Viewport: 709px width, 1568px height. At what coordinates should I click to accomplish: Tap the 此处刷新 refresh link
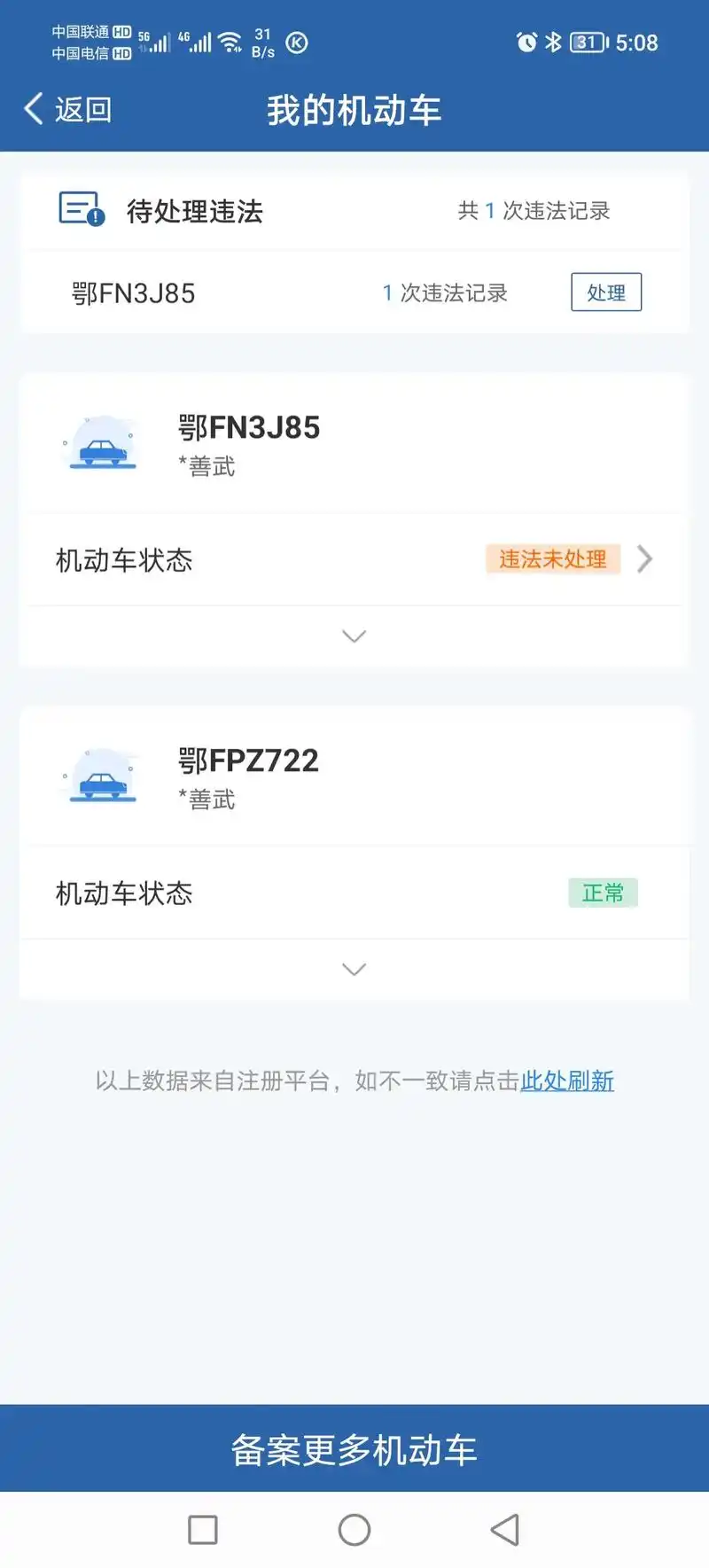(566, 1080)
